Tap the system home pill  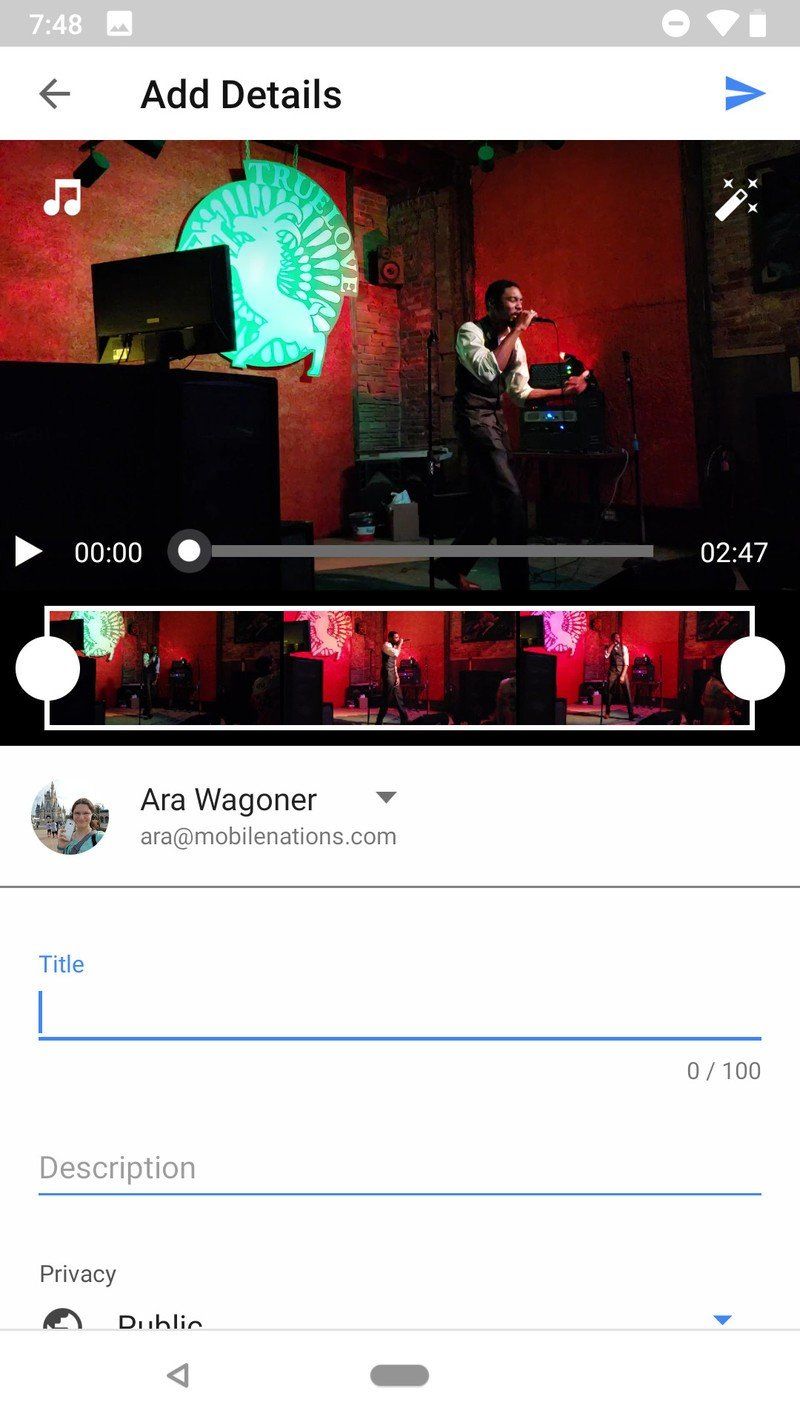pos(400,1376)
